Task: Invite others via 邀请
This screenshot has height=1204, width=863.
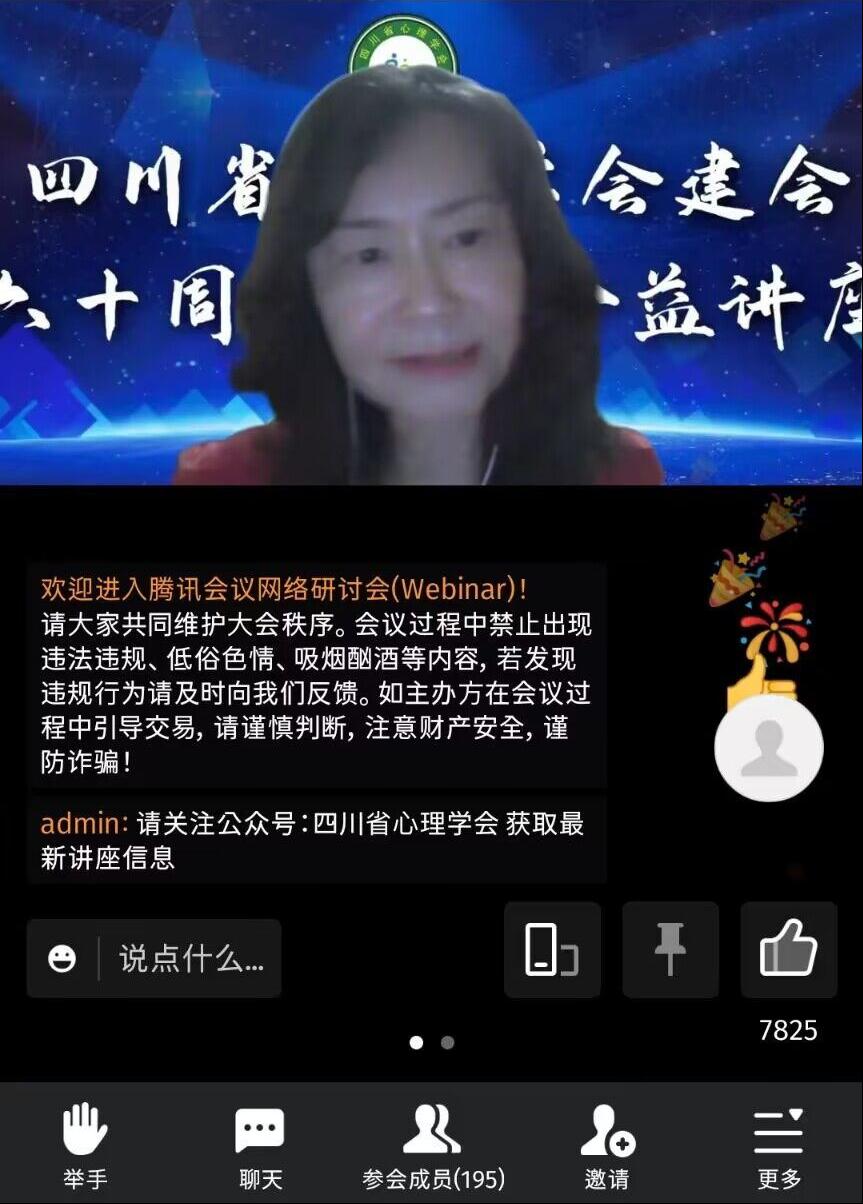Action: 607,1146
